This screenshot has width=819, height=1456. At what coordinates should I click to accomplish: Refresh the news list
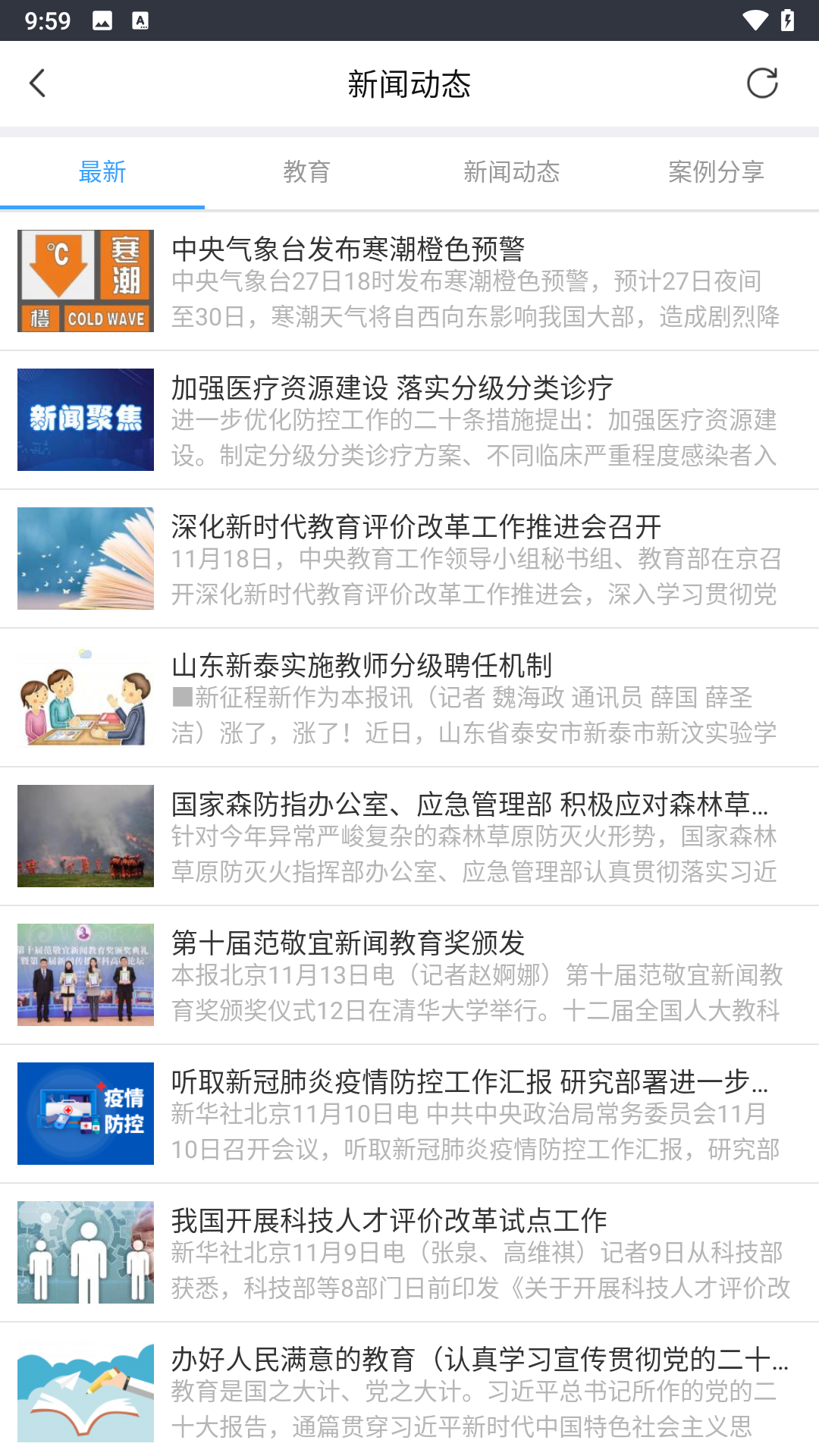coord(761,83)
